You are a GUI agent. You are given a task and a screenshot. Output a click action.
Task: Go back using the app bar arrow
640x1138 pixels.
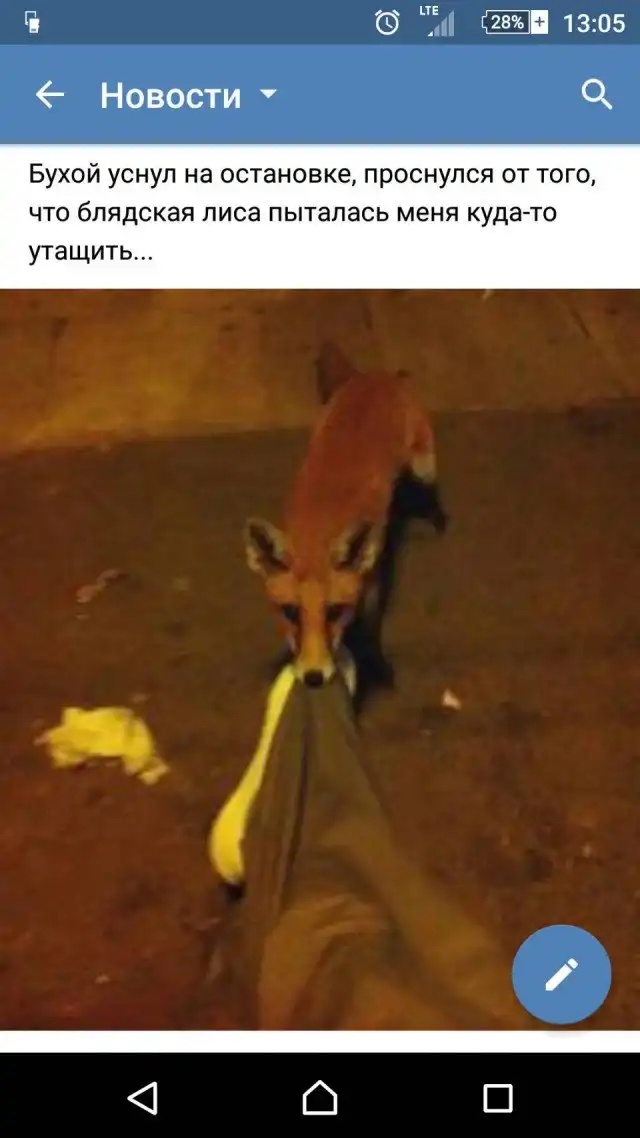click(49, 95)
